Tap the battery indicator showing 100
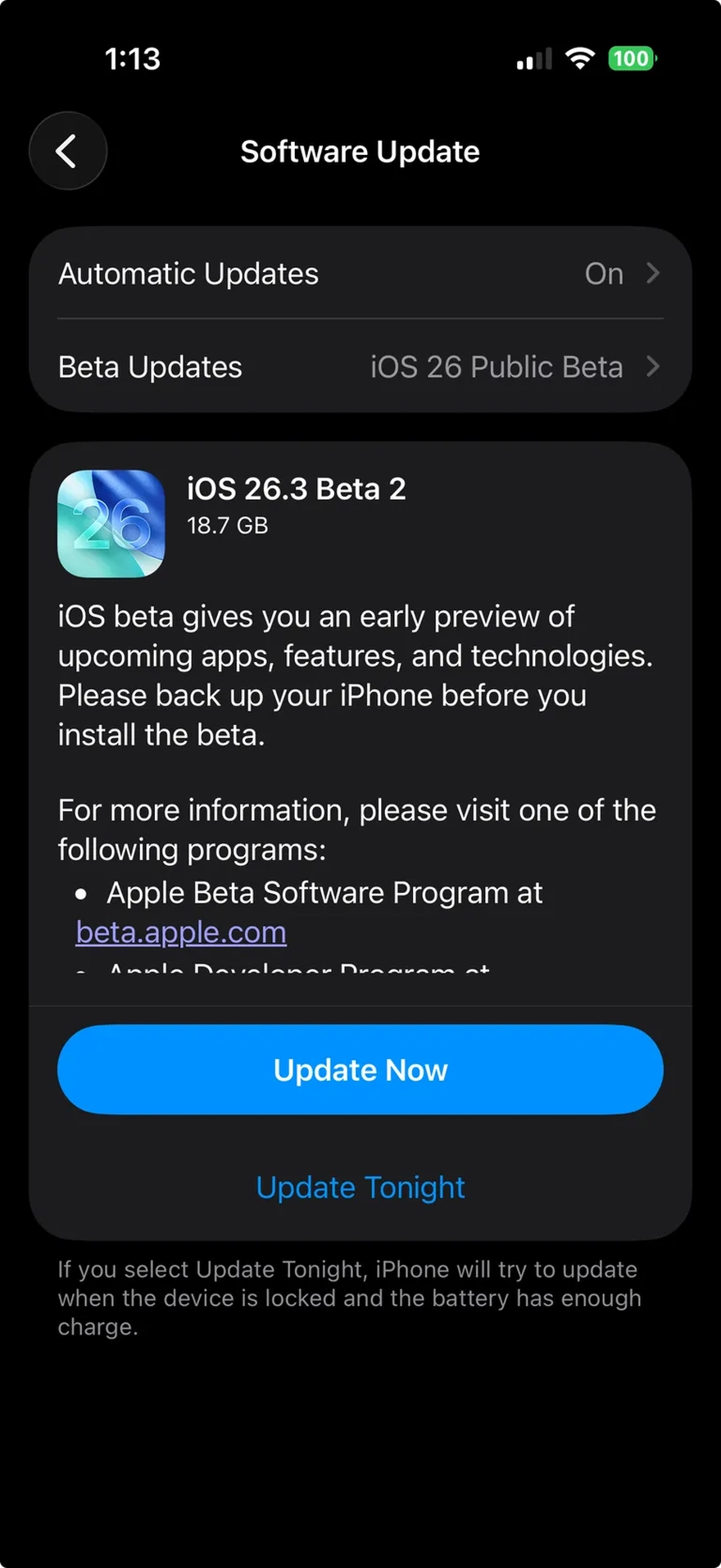Image resolution: width=721 pixels, height=1568 pixels. coord(631,57)
